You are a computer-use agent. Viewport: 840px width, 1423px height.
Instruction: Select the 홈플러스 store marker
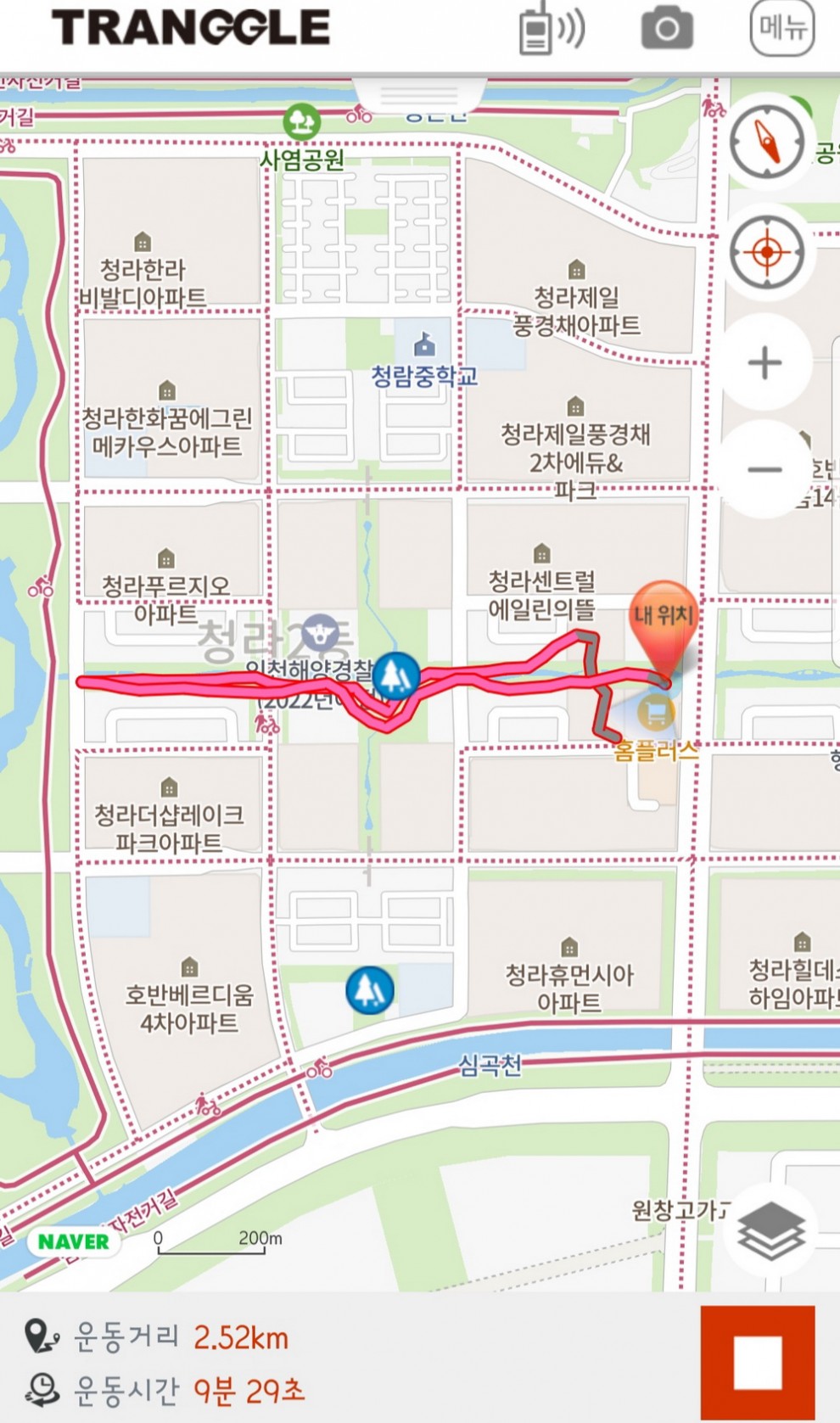pyautogui.click(x=655, y=712)
